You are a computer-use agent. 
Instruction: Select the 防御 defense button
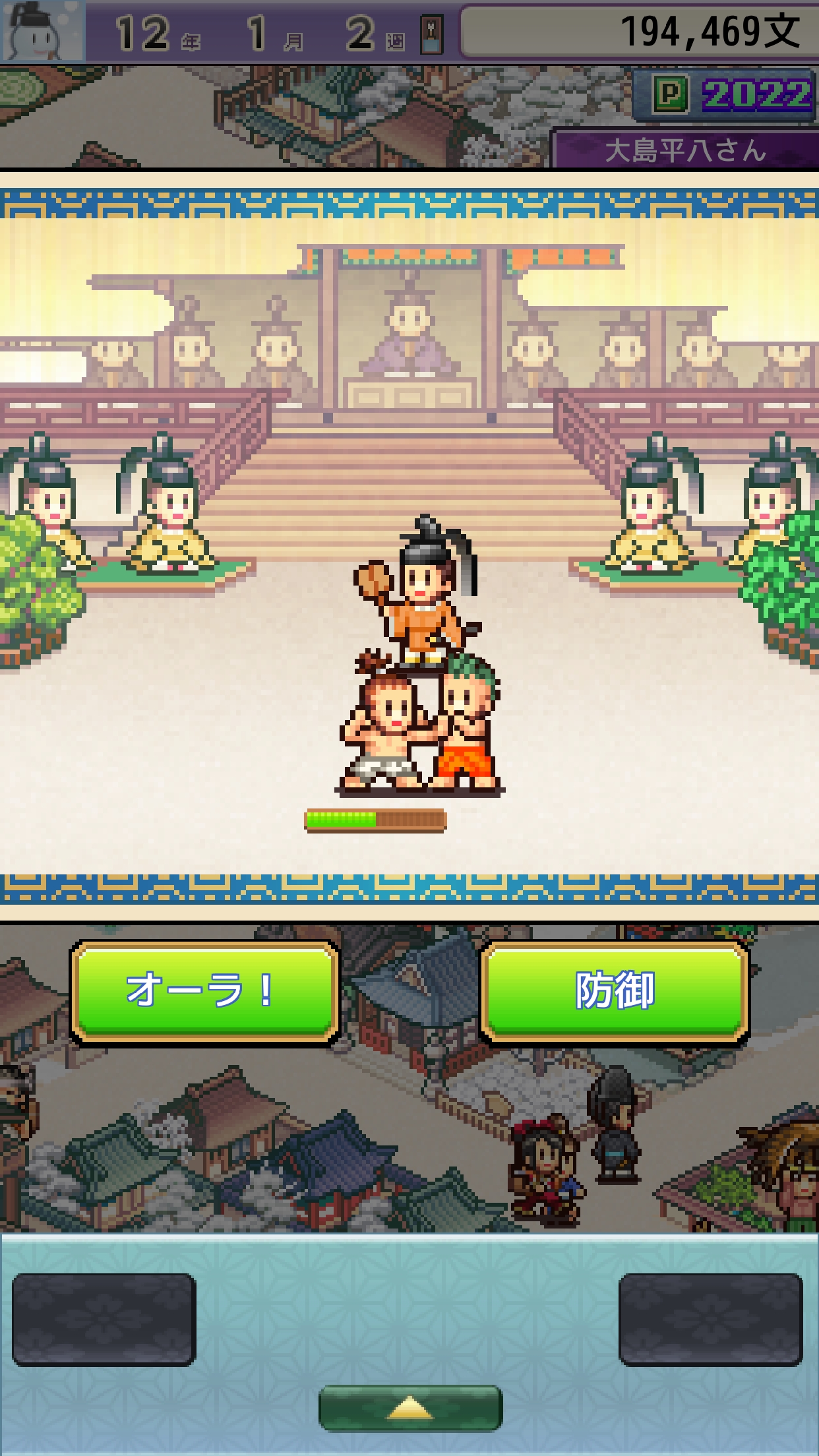pyautogui.click(x=615, y=991)
